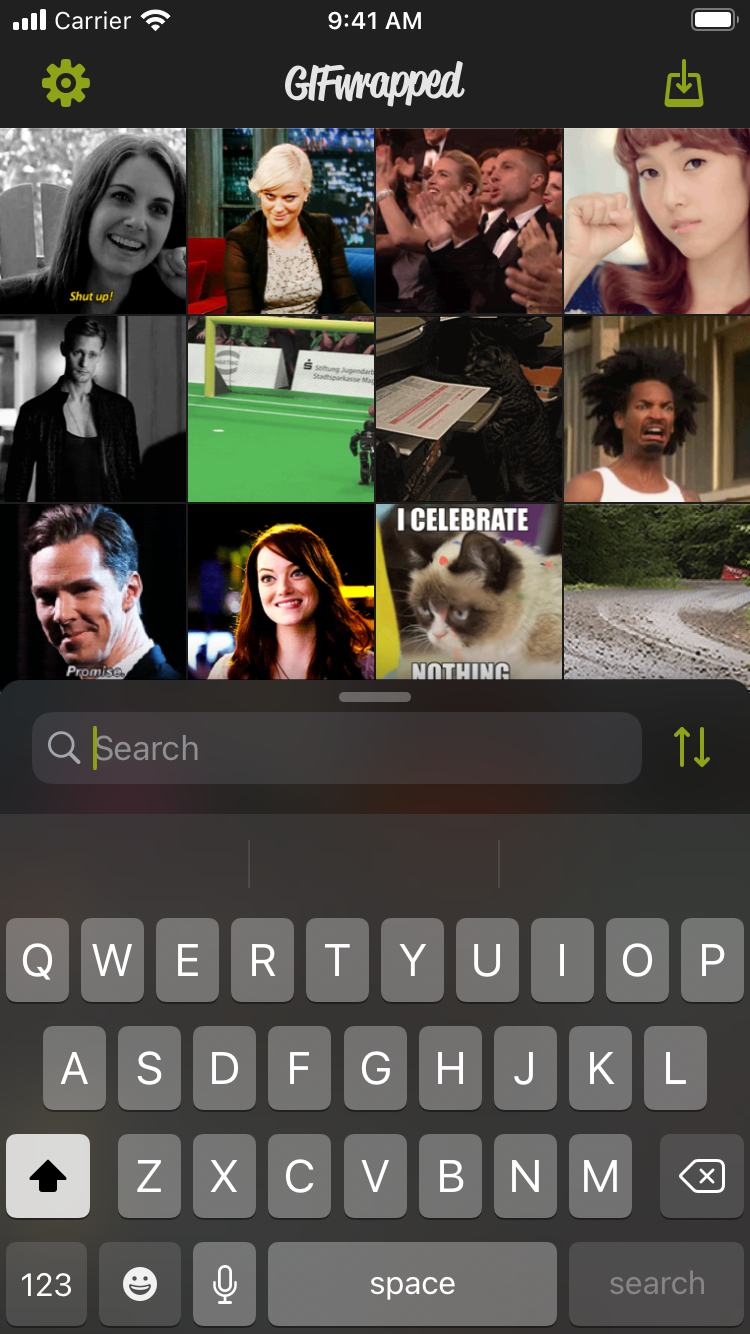Tap the keyboard microphone dictation key

pyautogui.click(x=225, y=1284)
